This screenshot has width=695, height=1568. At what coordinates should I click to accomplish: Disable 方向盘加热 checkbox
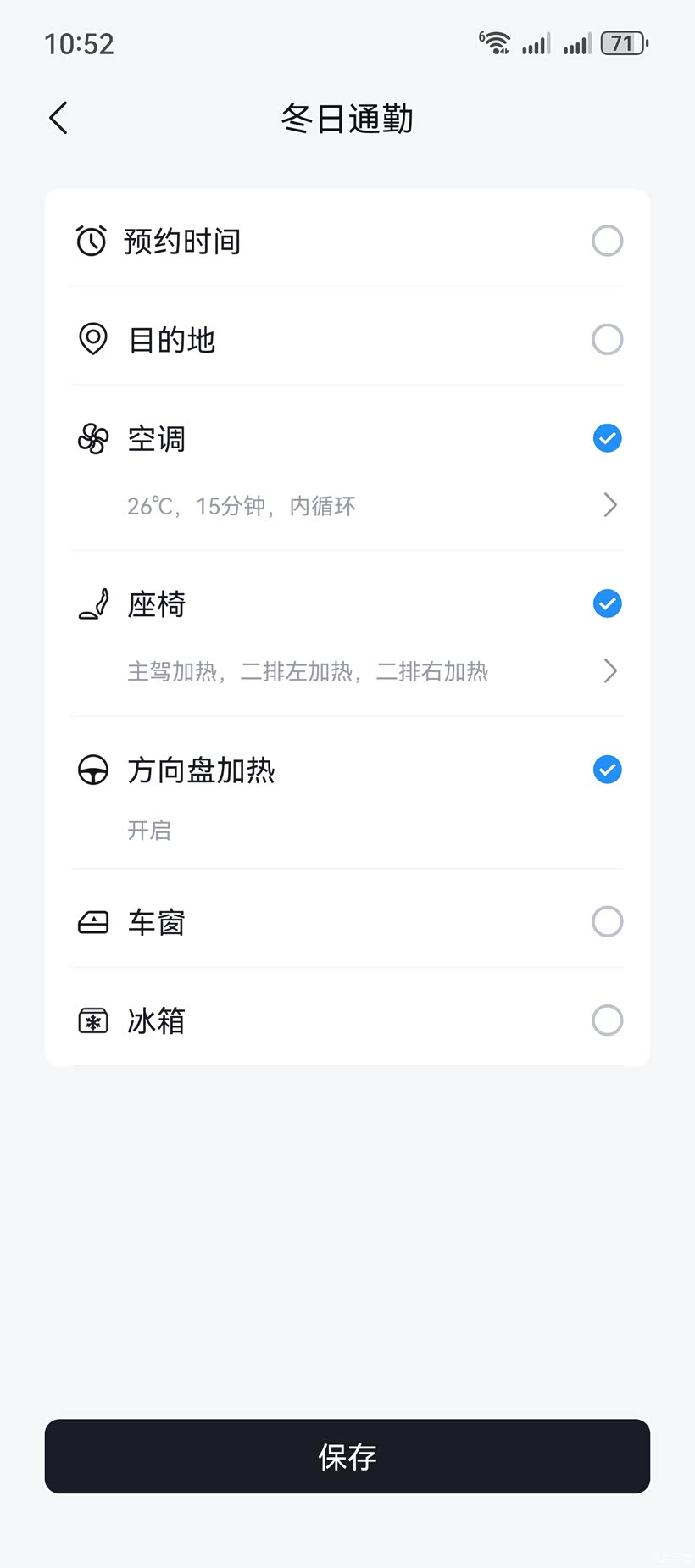607,770
